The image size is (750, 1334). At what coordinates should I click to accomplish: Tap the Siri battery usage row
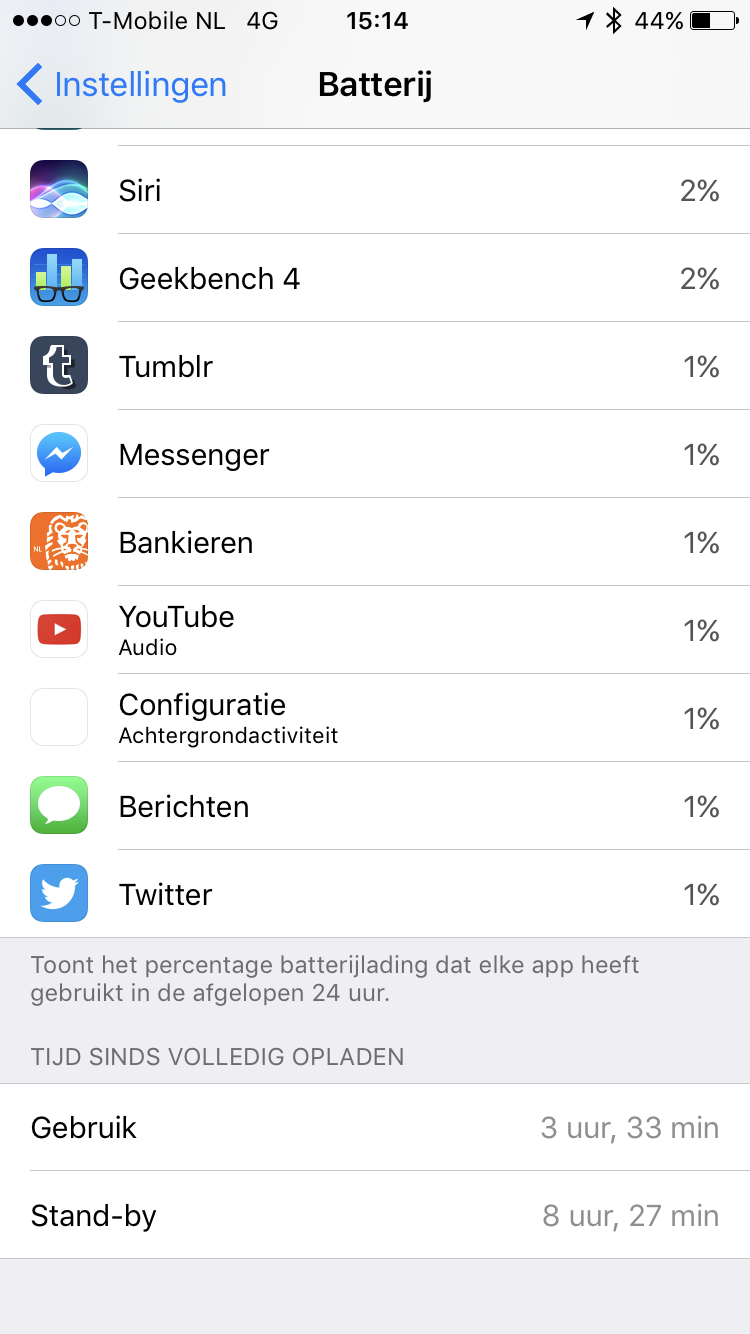coord(375,190)
